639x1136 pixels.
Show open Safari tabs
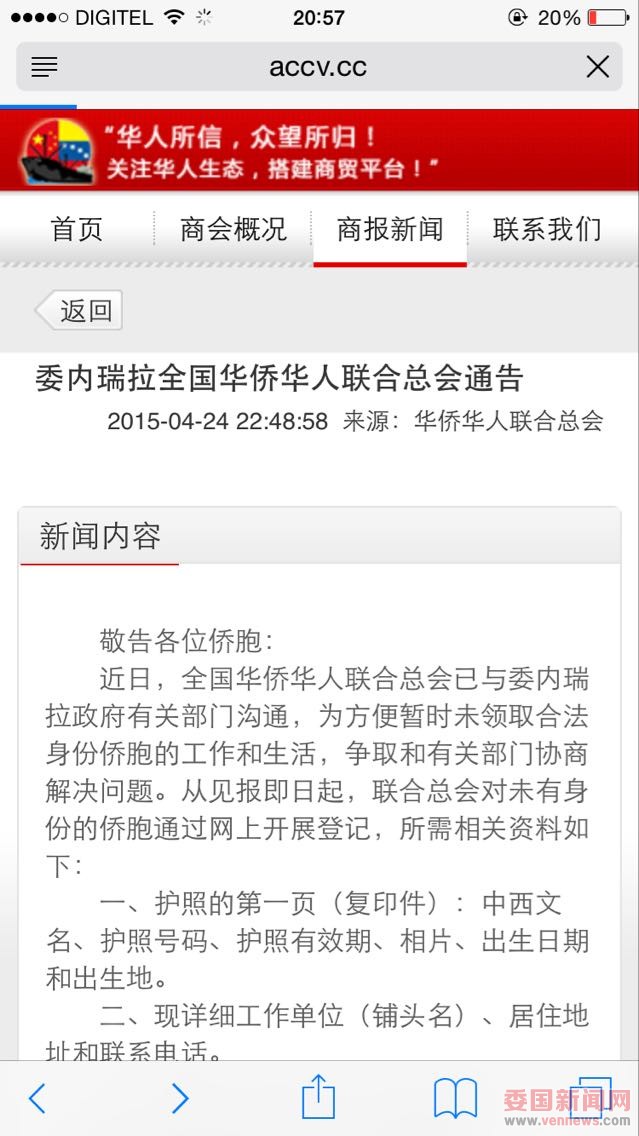click(590, 1098)
